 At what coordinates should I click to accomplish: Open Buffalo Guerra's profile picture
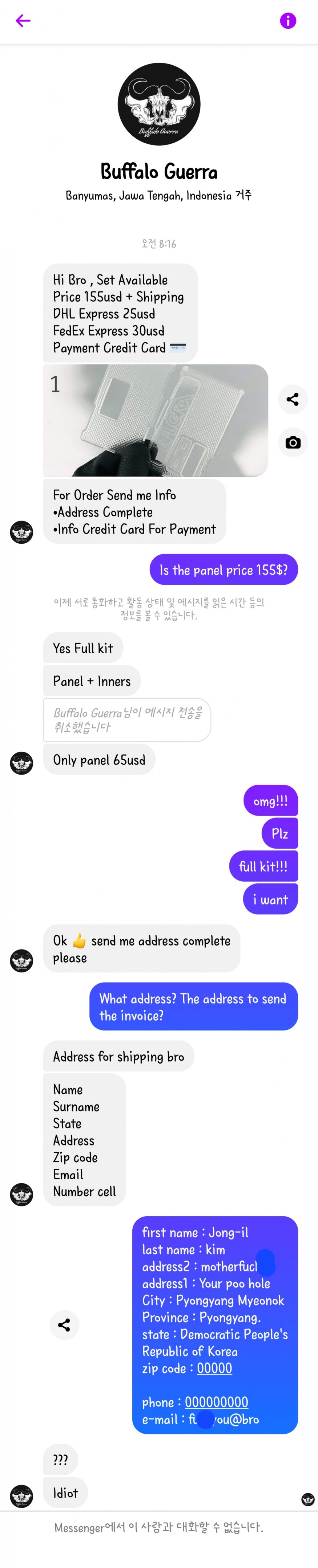coord(159,104)
